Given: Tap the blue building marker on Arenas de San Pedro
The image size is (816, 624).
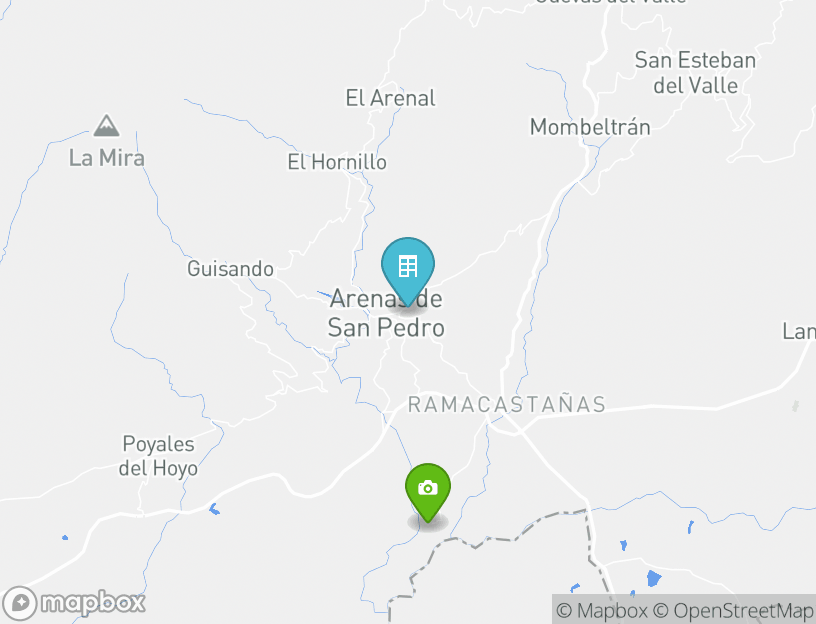Looking at the screenshot, I should tap(408, 268).
